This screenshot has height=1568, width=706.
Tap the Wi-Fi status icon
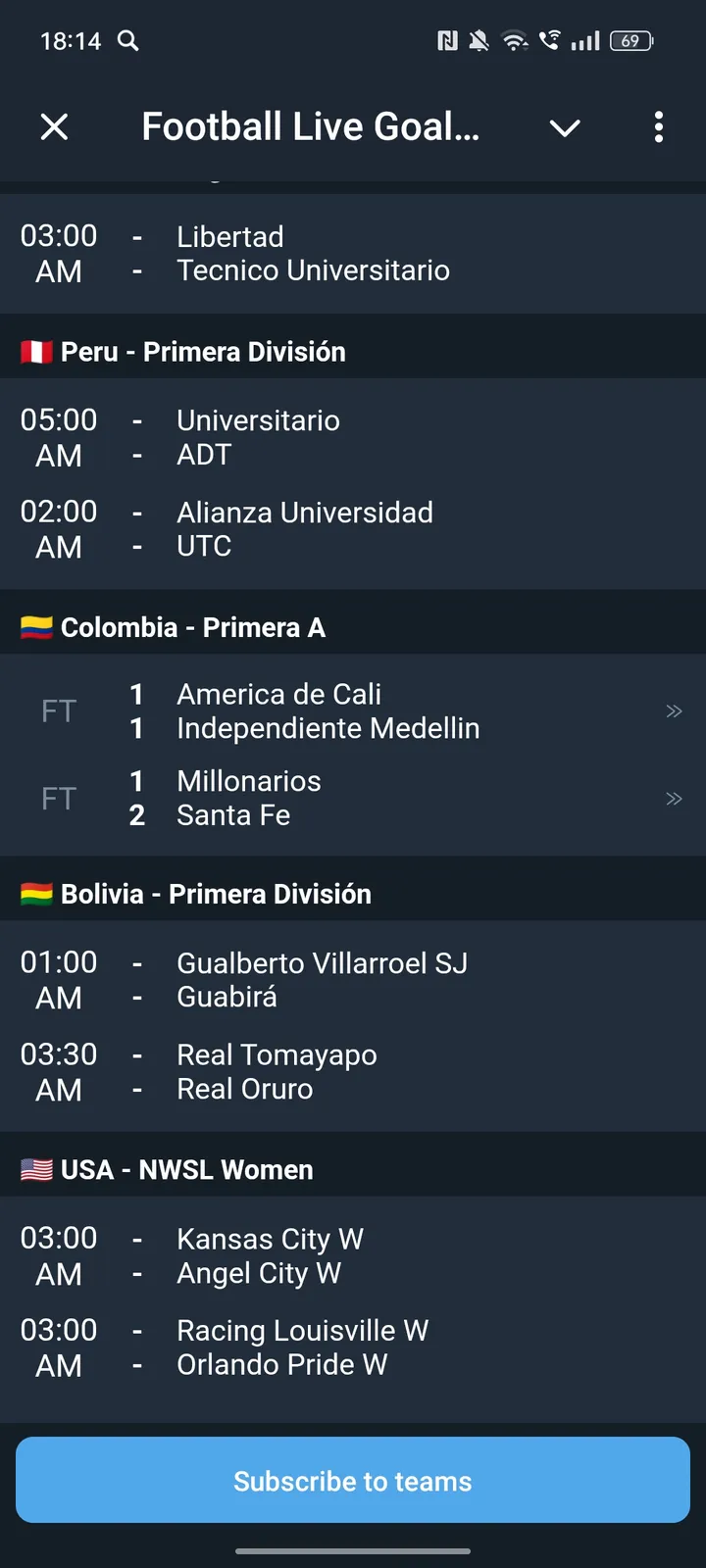click(516, 41)
